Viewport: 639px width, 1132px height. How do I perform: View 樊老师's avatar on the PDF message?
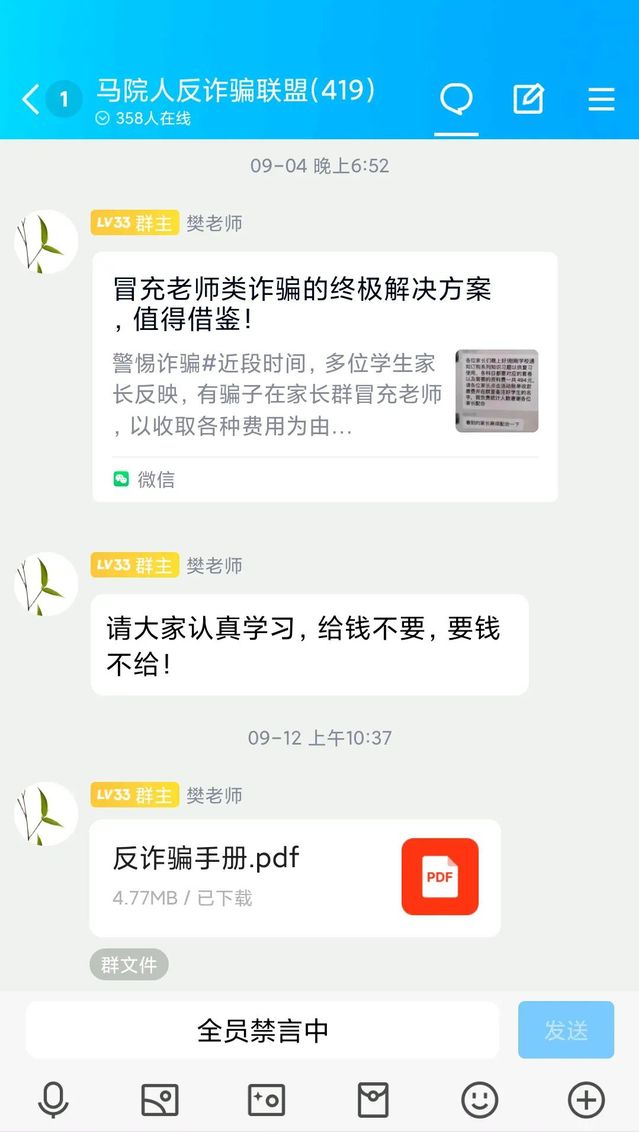(x=46, y=813)
